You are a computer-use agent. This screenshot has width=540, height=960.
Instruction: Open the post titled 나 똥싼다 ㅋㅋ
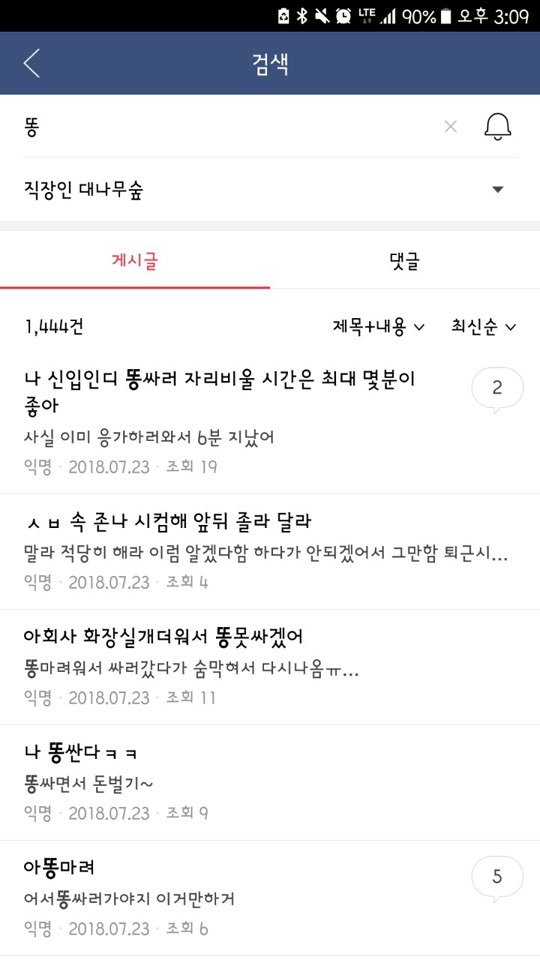270,782
